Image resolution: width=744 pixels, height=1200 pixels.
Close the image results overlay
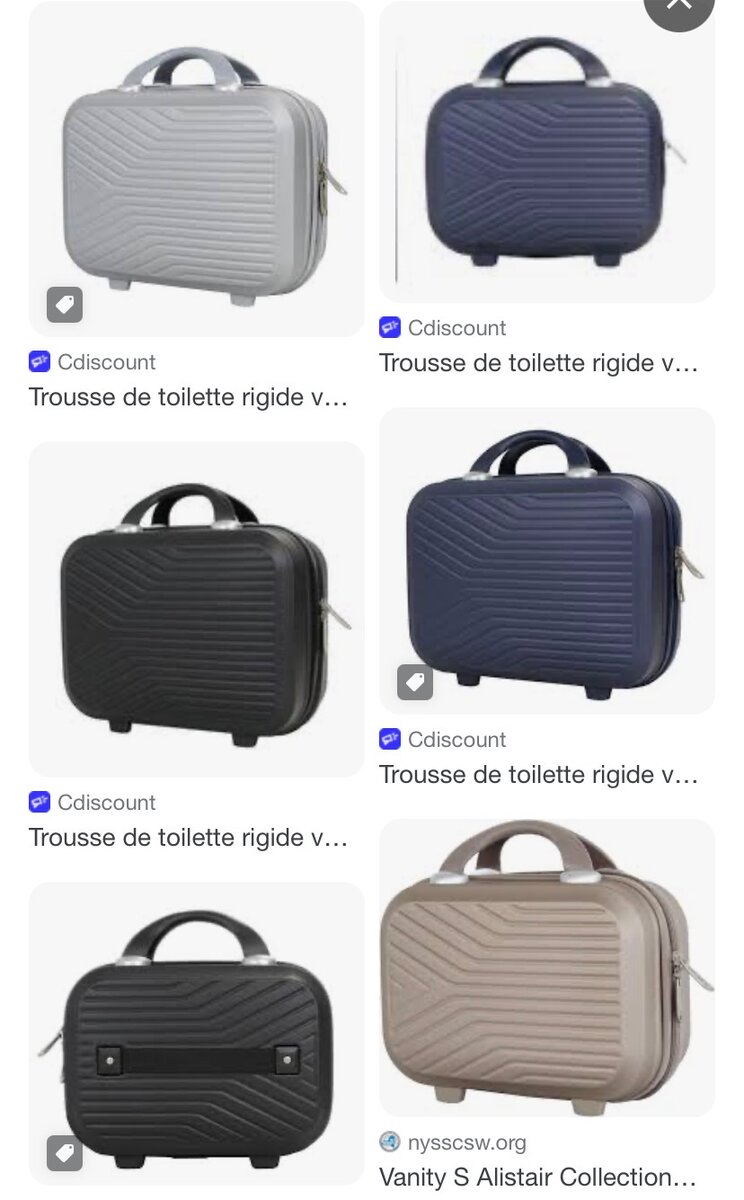(x=679, y=6)
